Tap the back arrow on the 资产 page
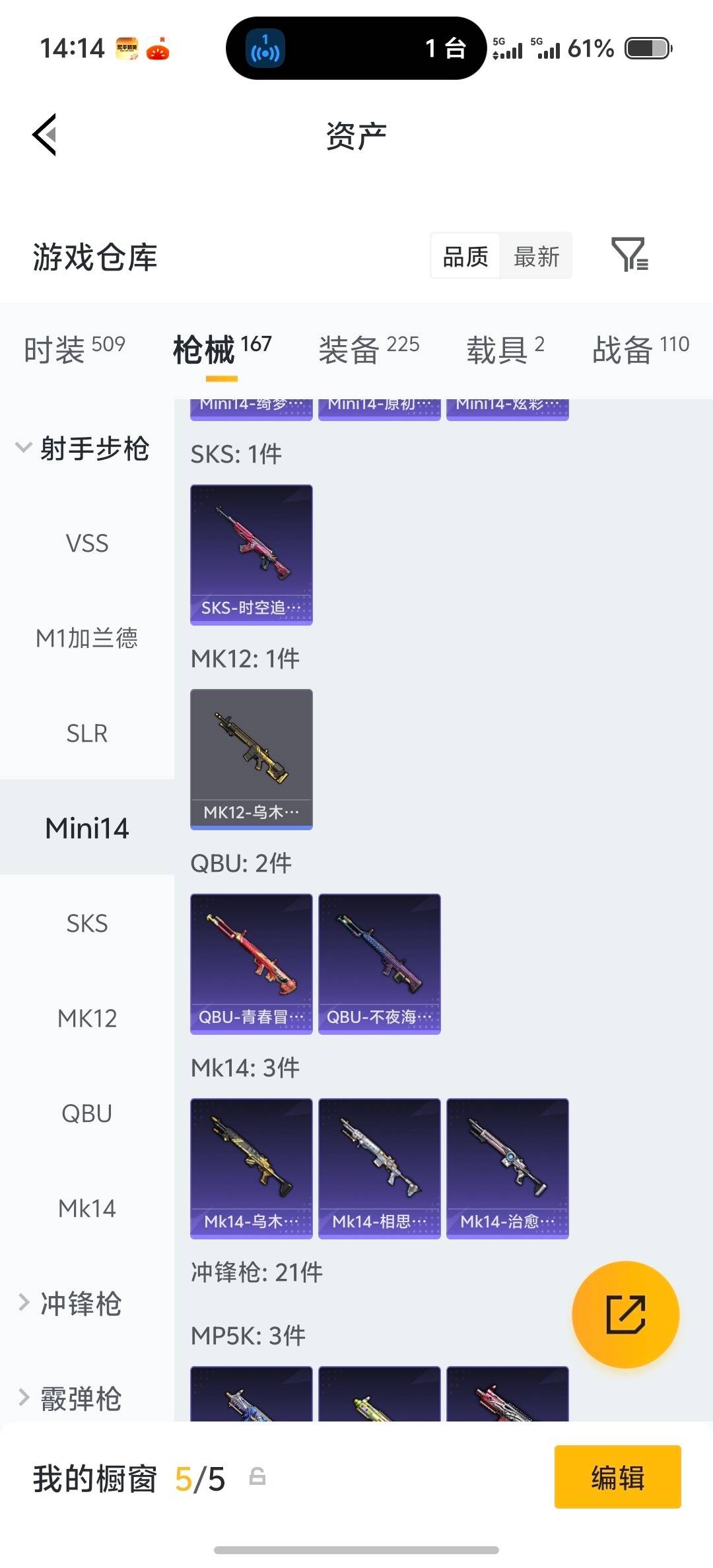Screen dimensions: 713x1568 44,135
